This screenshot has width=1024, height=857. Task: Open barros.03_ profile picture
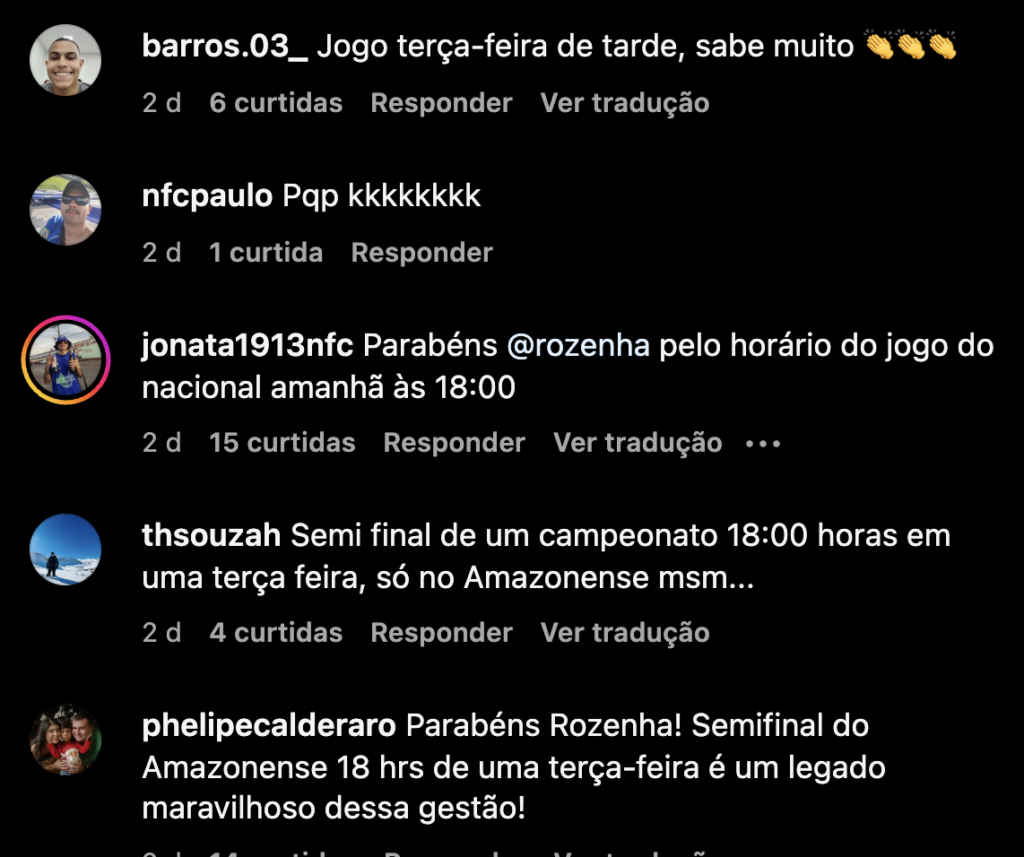(x=65, y=60)
